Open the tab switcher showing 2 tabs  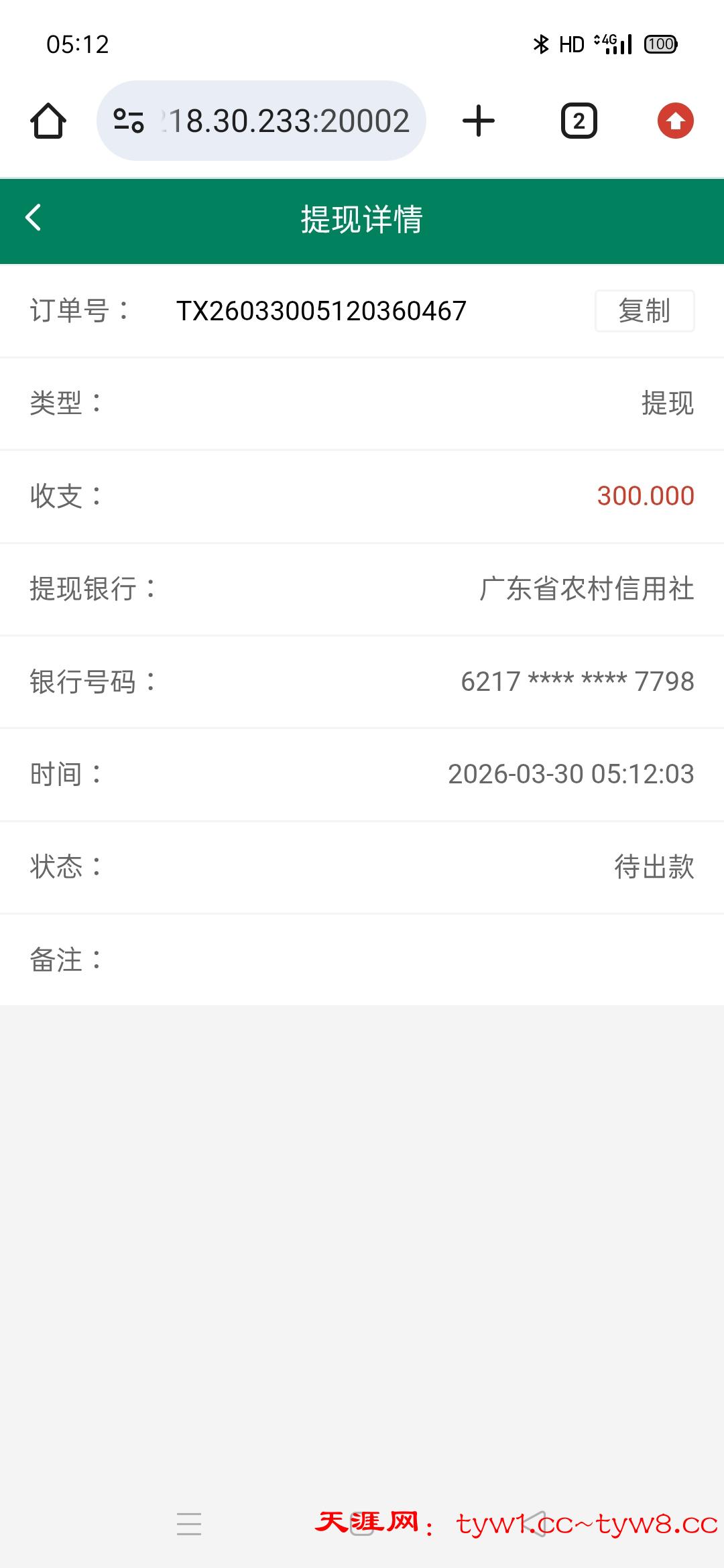[579, 121]
